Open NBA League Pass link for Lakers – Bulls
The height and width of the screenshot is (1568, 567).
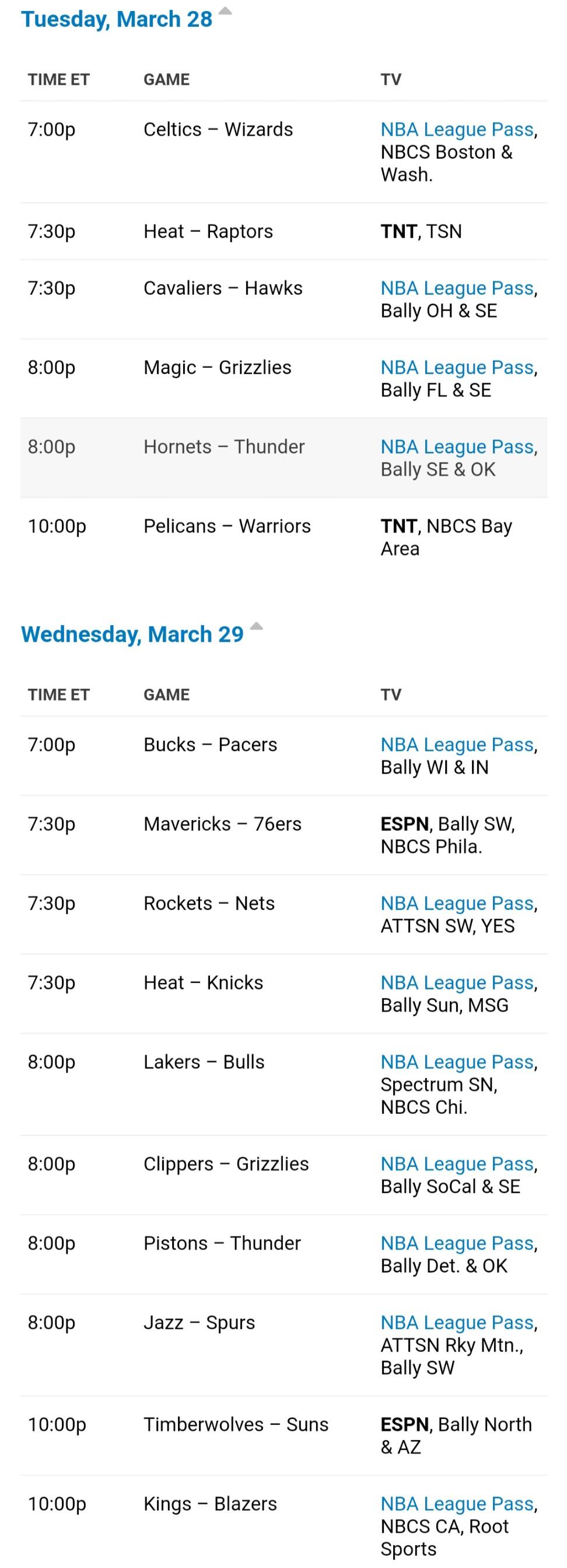point(457,1062)
